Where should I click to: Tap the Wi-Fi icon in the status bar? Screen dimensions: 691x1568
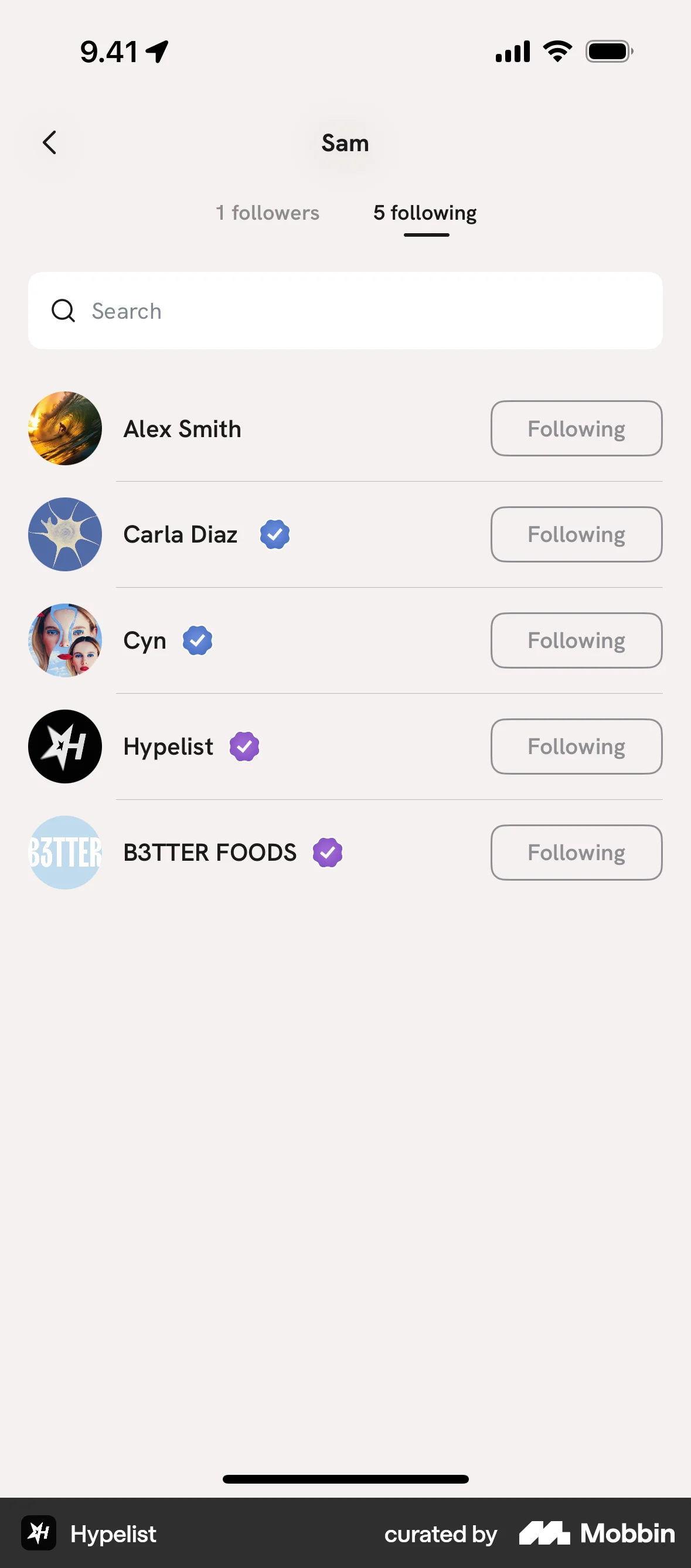tap(556, 52)
